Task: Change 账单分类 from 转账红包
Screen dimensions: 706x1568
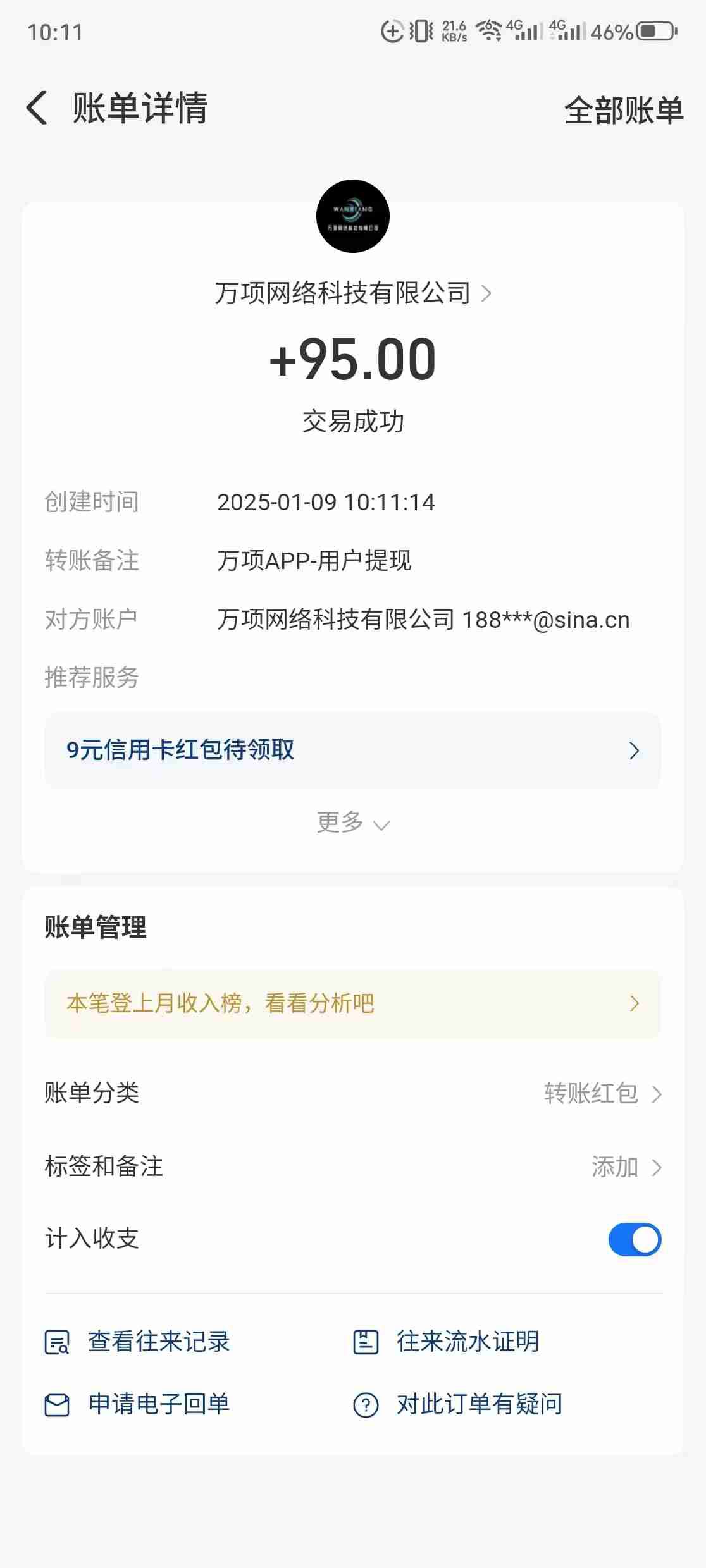Action: 602,1093
